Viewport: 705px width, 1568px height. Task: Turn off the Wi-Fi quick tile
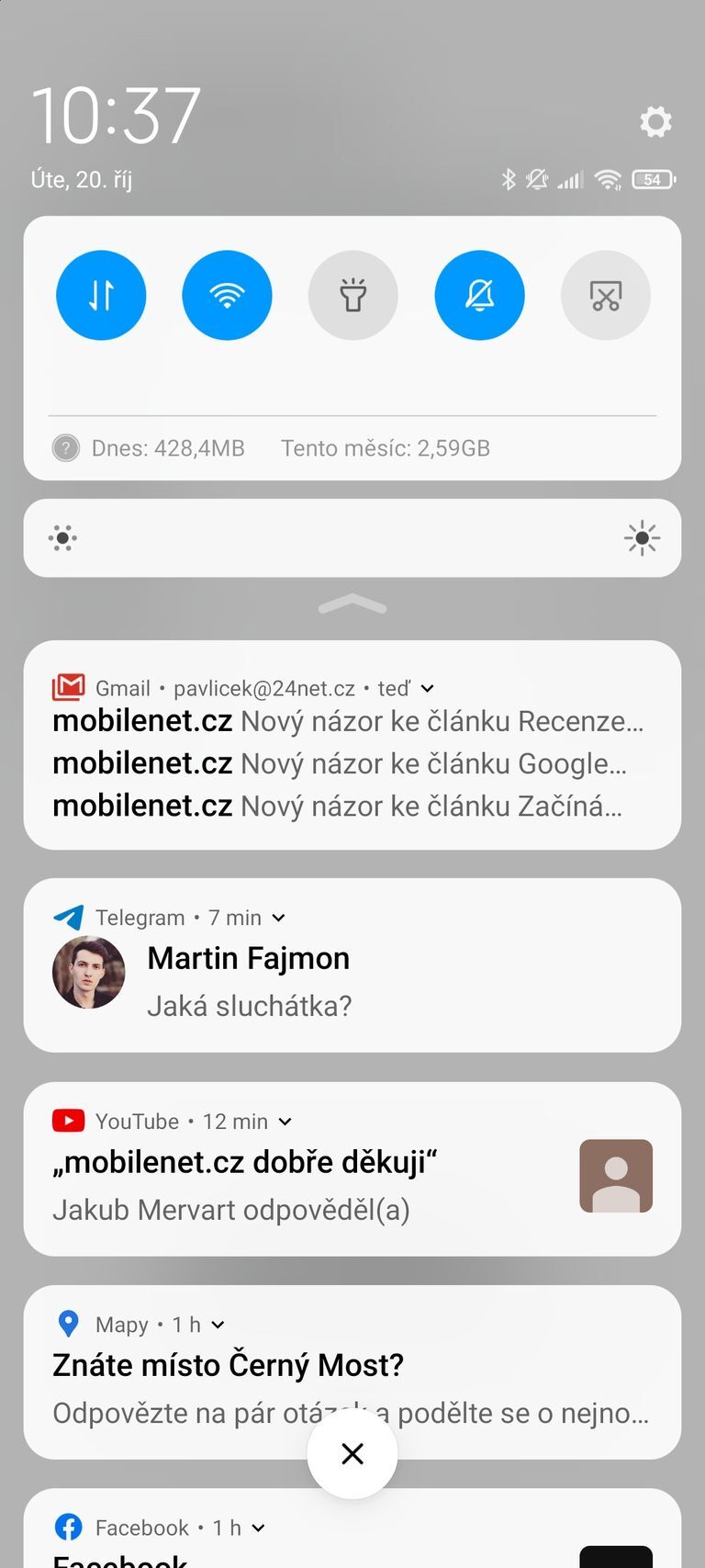click(x=227, y=295)
